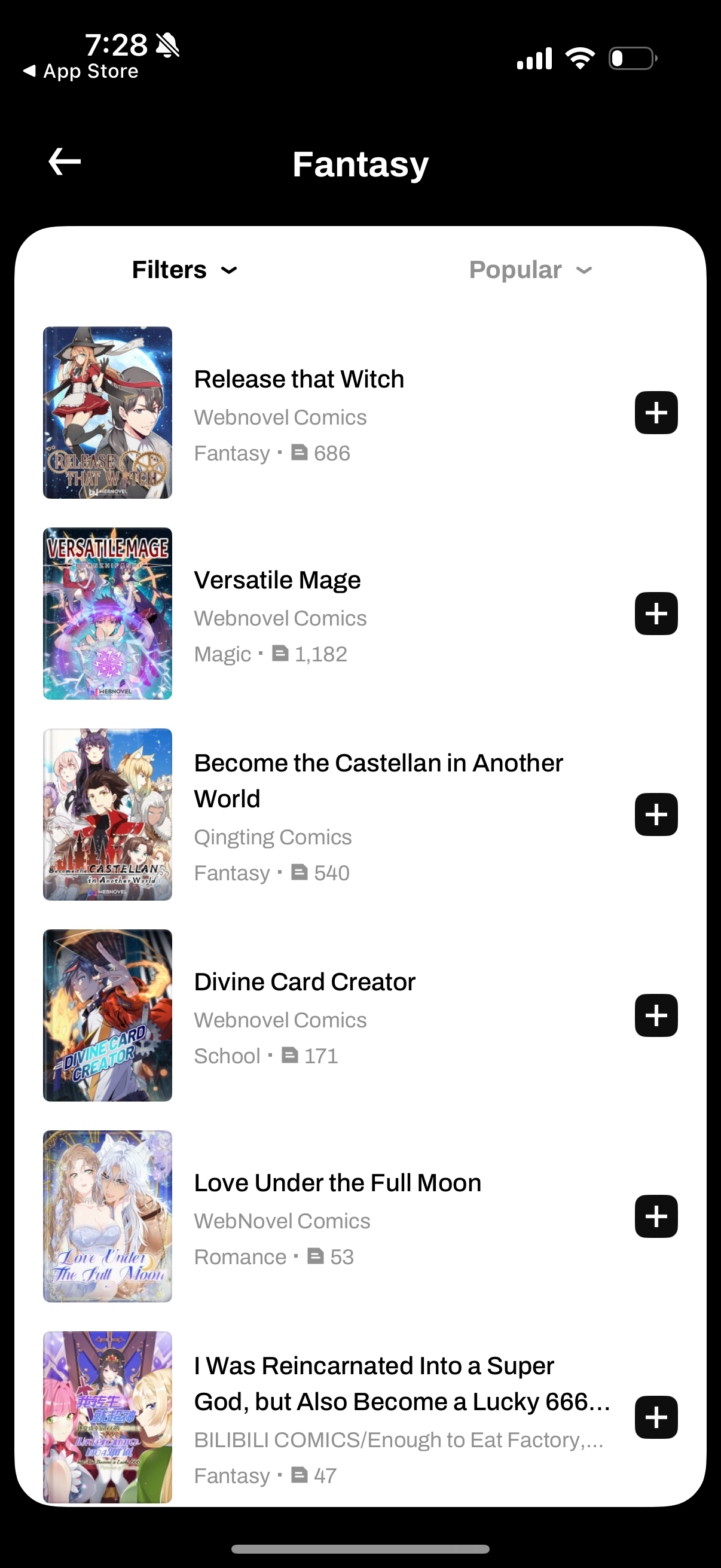Add the reincarnated Super God comic
Screen dimensions: 721x1568
(655, 1418)
